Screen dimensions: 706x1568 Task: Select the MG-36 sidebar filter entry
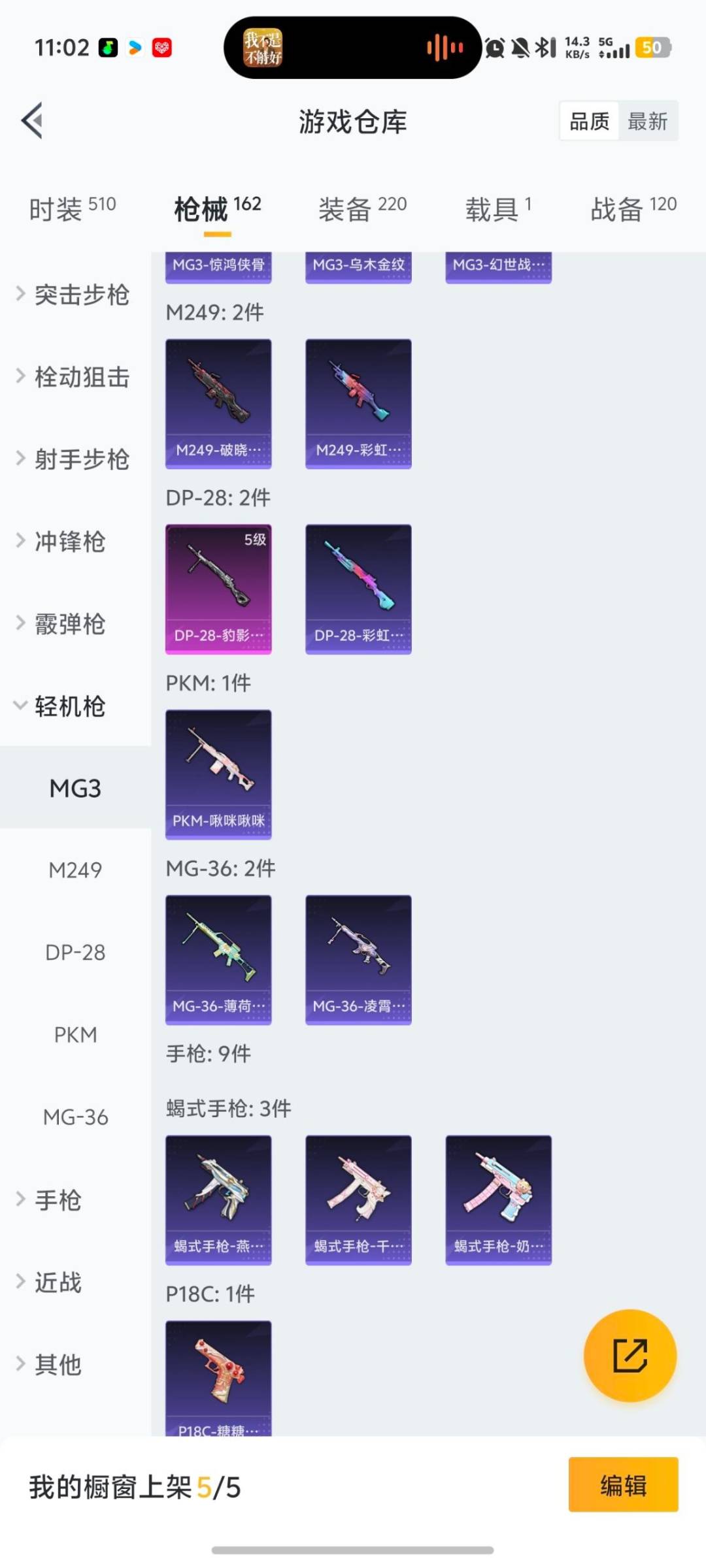coord(78,1117)
